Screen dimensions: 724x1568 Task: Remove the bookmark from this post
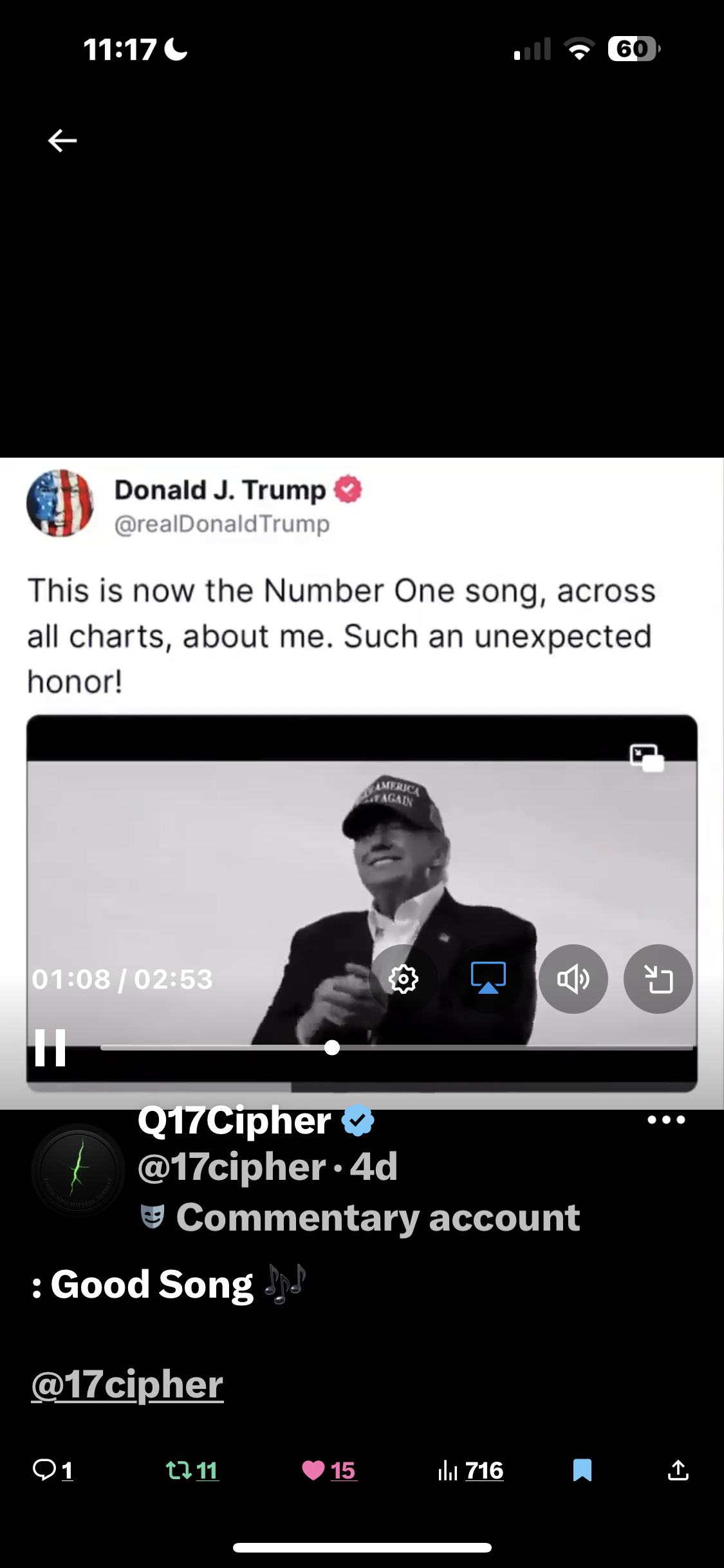pos(582,1470)
